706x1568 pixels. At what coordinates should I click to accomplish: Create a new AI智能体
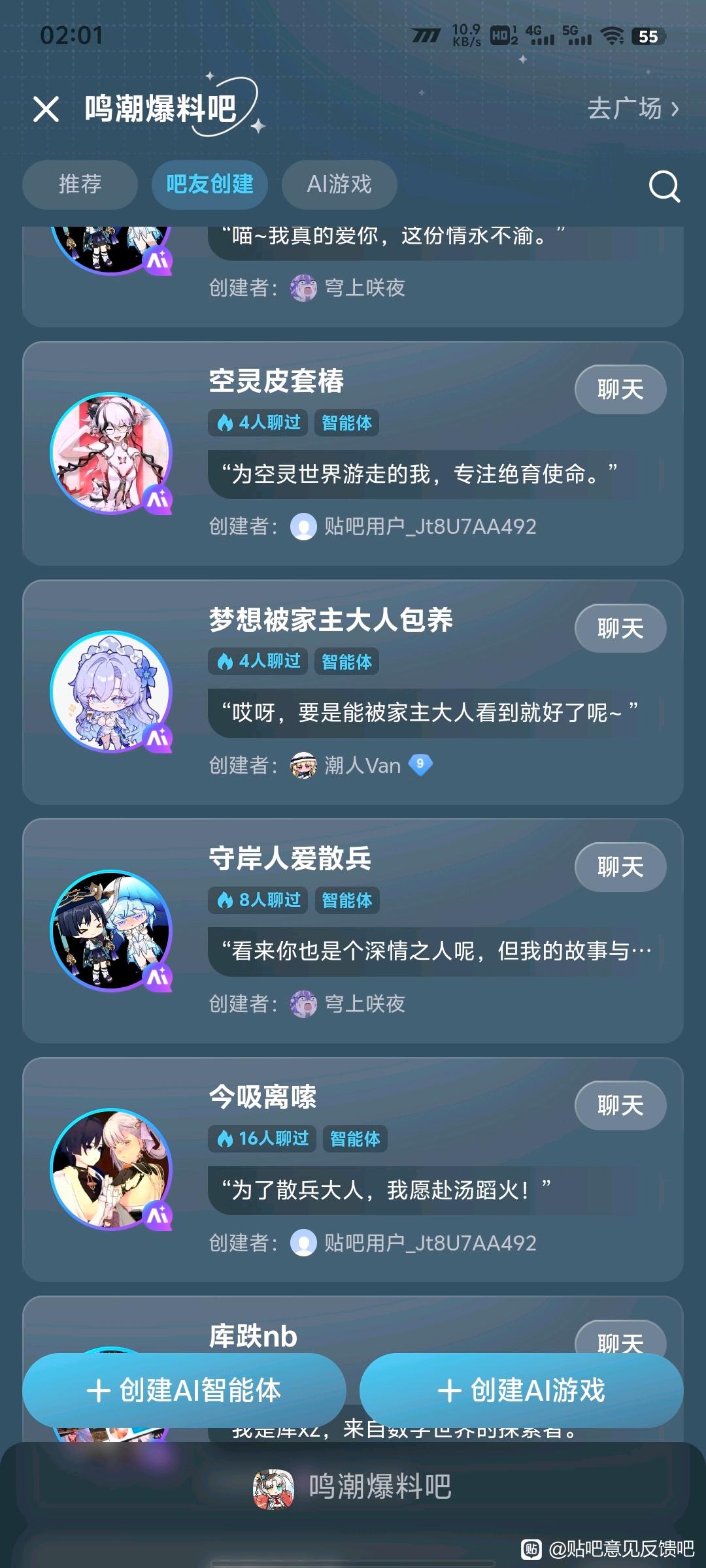[184, 1390]
